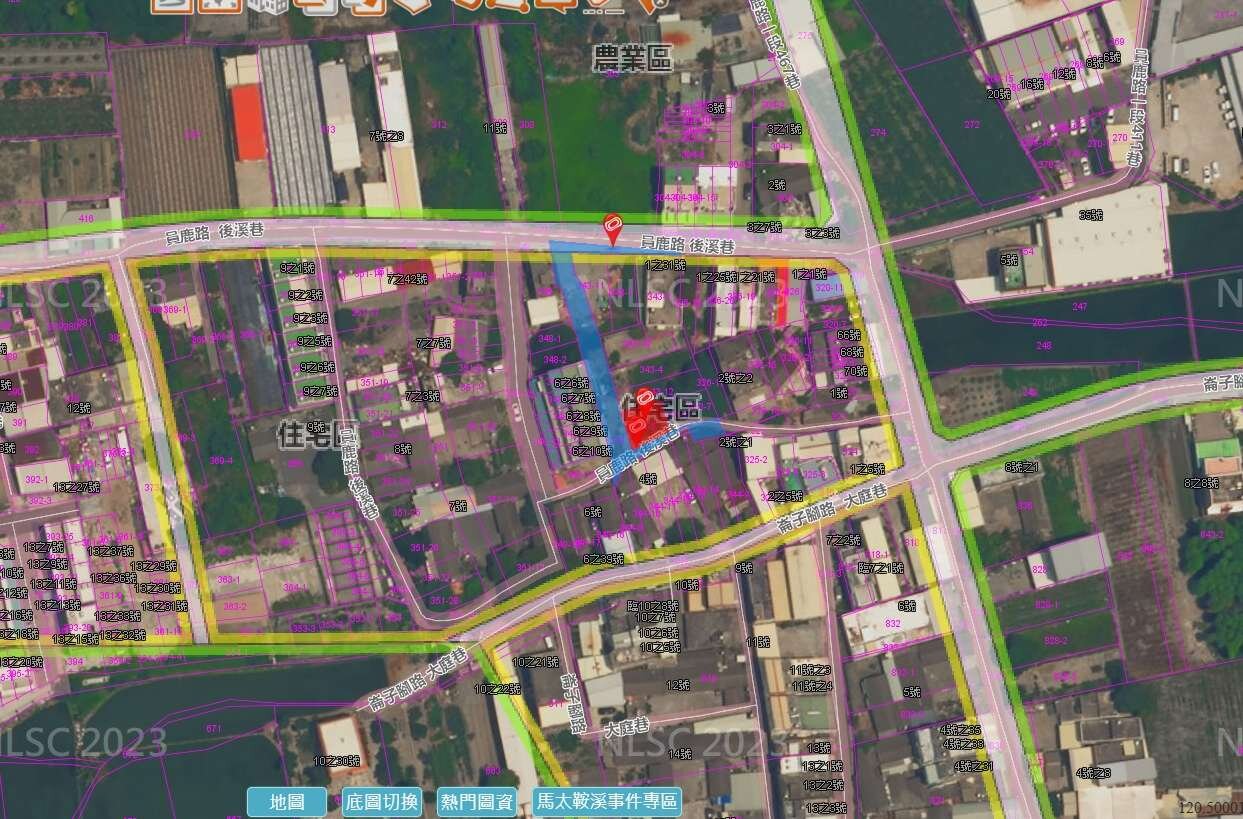Tap the 地圖 button
Viewport: 1243px width, 819px height.
pos(287,802)
